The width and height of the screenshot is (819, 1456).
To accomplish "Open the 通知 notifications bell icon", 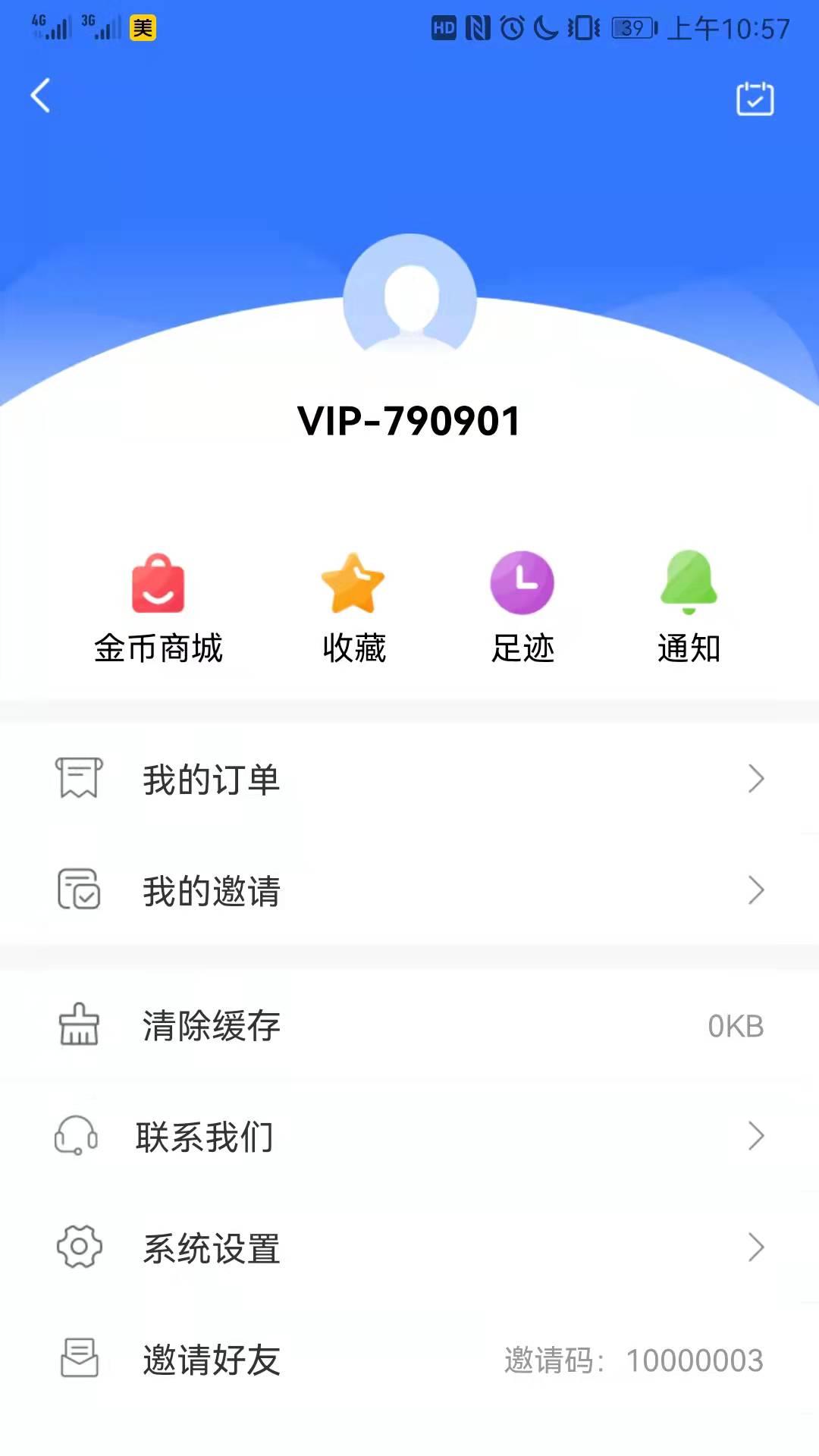I will tap(689, 582).
